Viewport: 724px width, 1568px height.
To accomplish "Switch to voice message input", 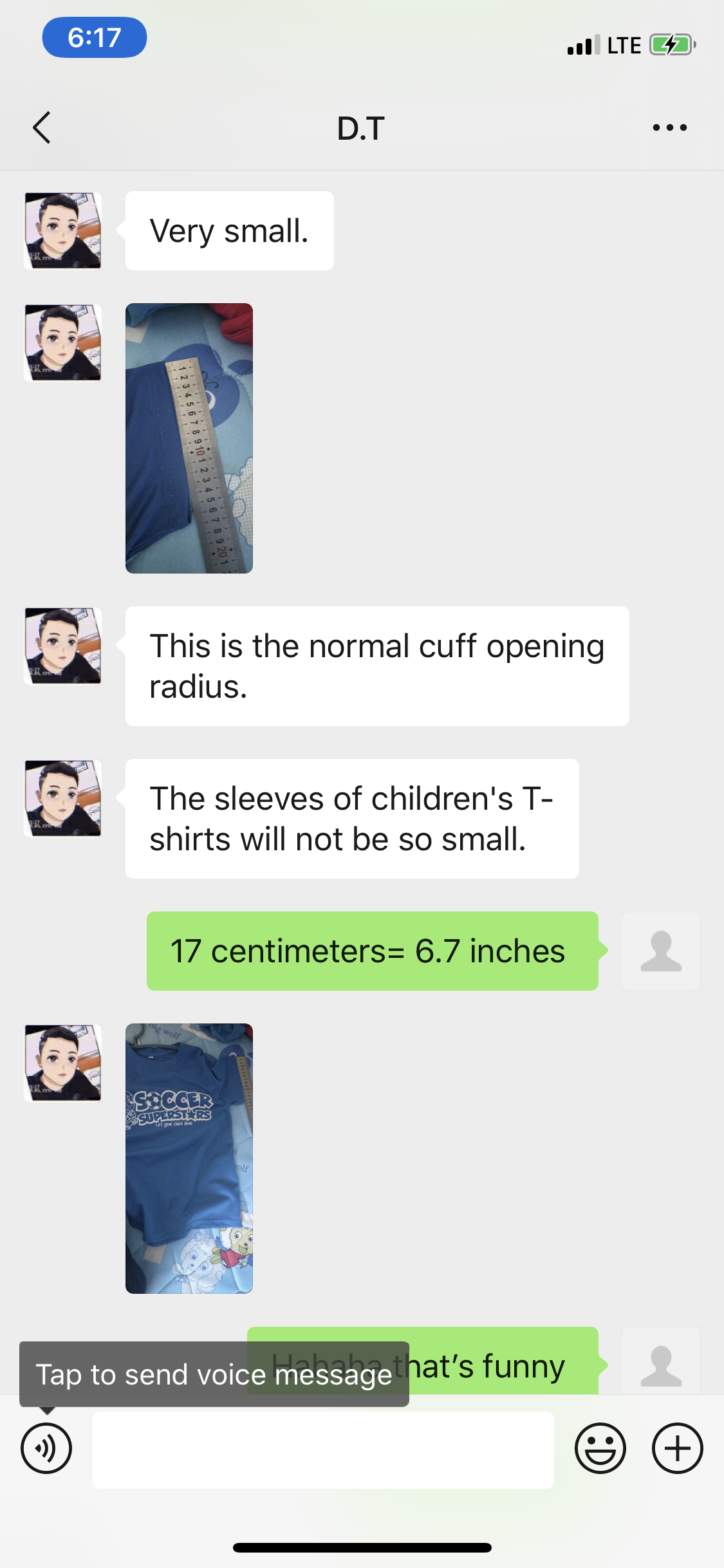I will pyautogui.click(x=46, y=1448).
